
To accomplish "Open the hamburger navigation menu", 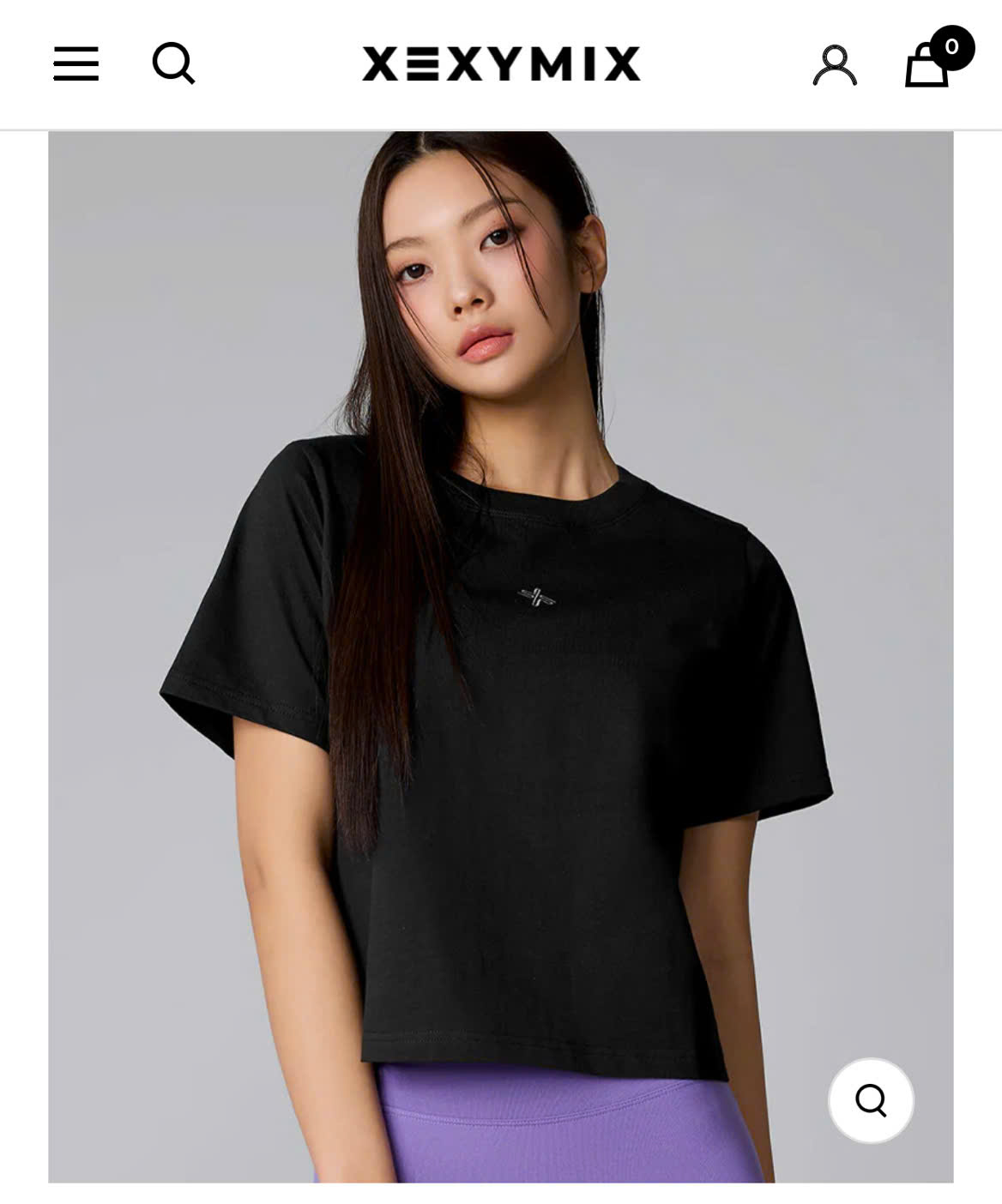I will pos(76,63).
